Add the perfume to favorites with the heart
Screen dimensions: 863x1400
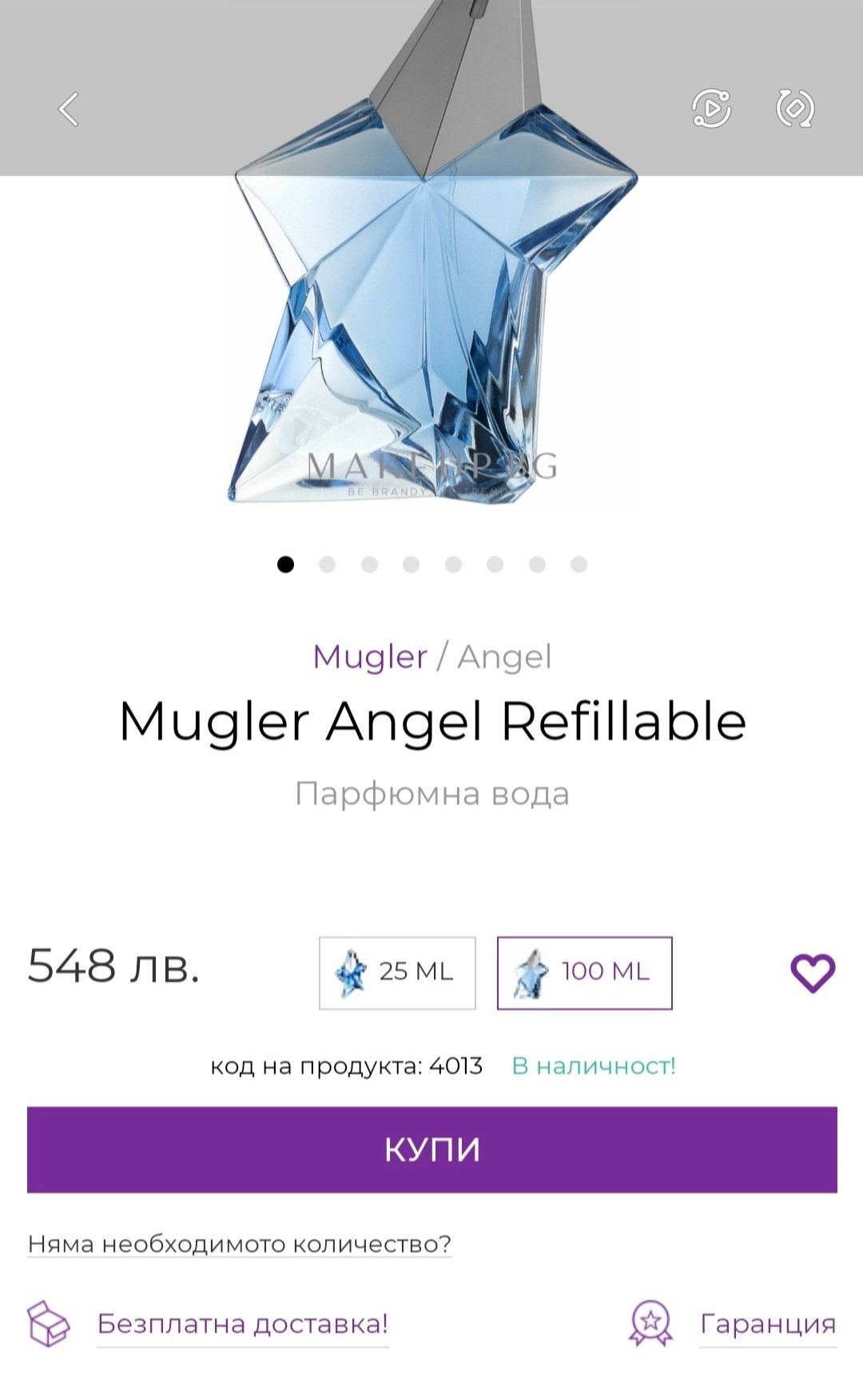tap(812, 972)
